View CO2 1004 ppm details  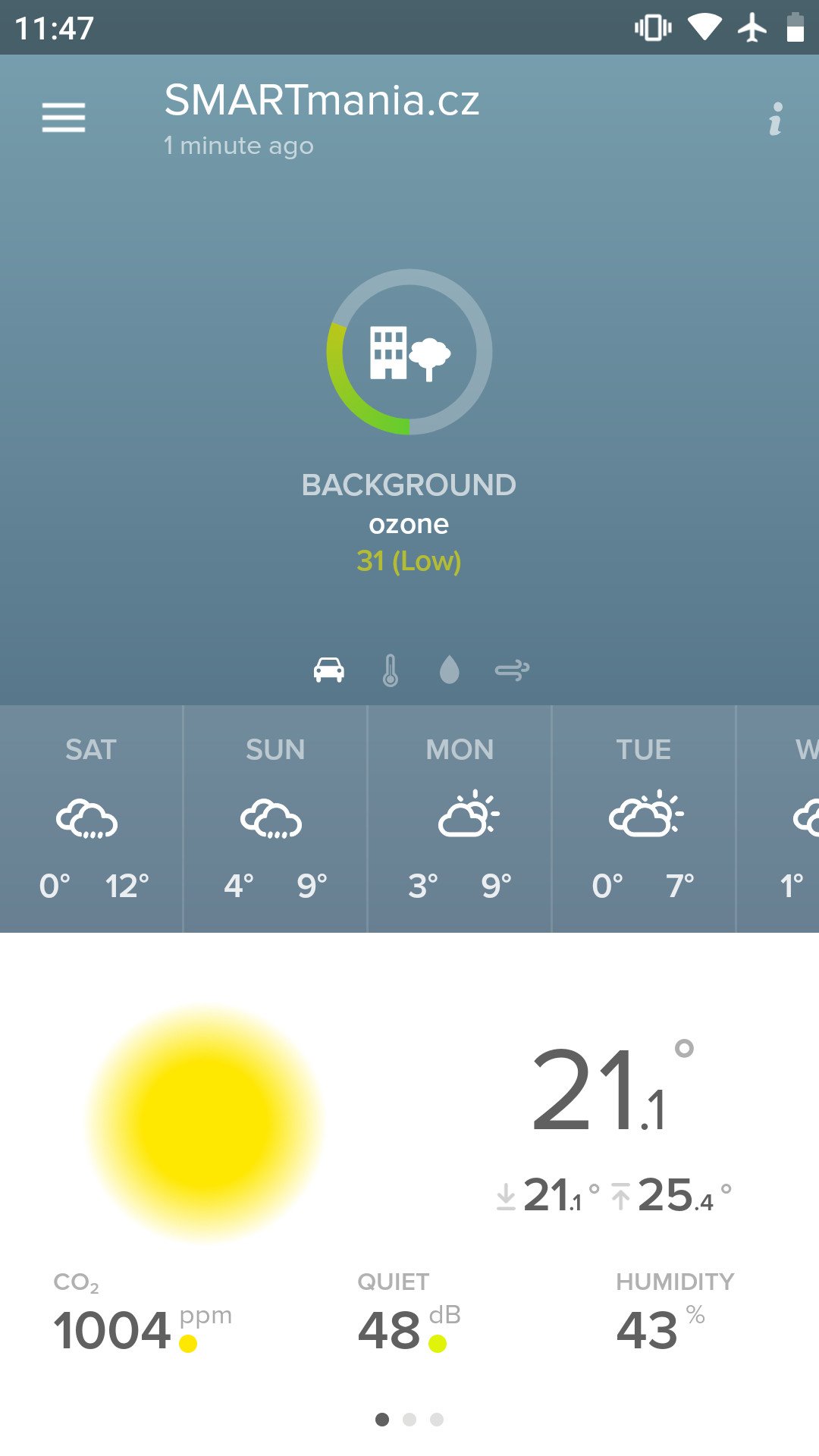tap(143, 1316)
